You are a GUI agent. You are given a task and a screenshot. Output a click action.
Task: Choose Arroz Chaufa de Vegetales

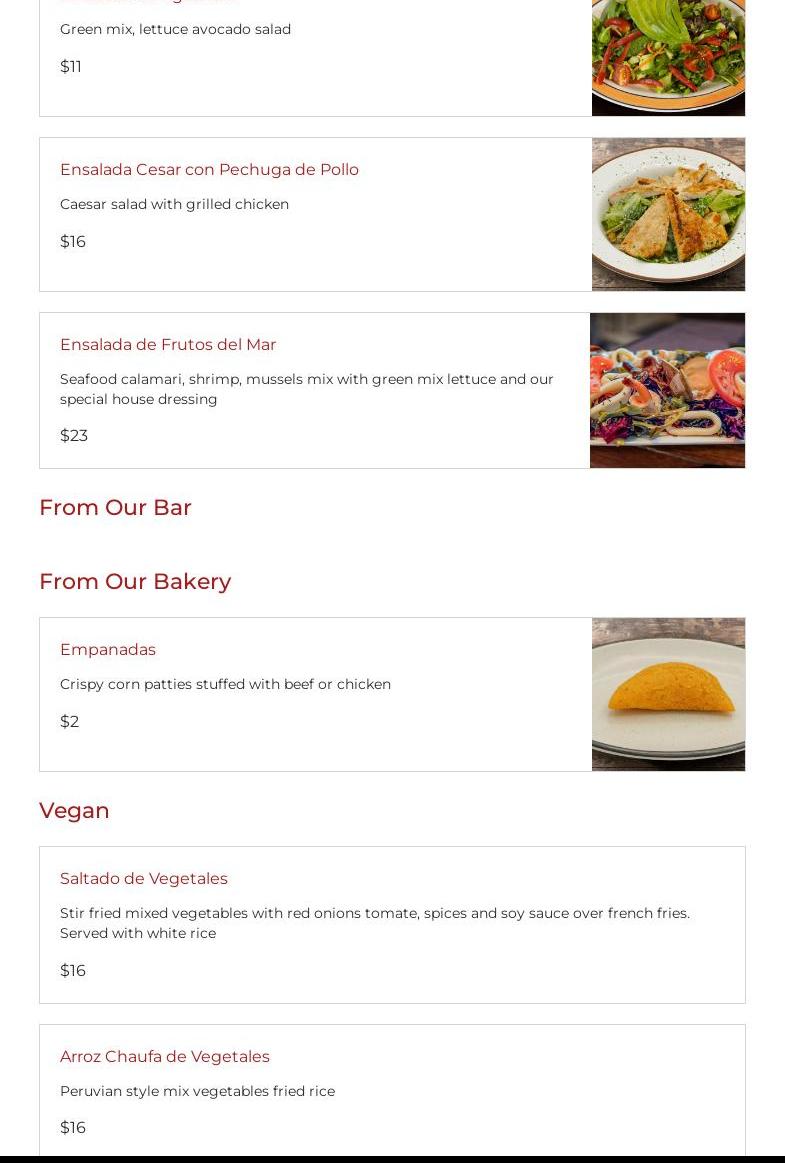pos(165,1056)
